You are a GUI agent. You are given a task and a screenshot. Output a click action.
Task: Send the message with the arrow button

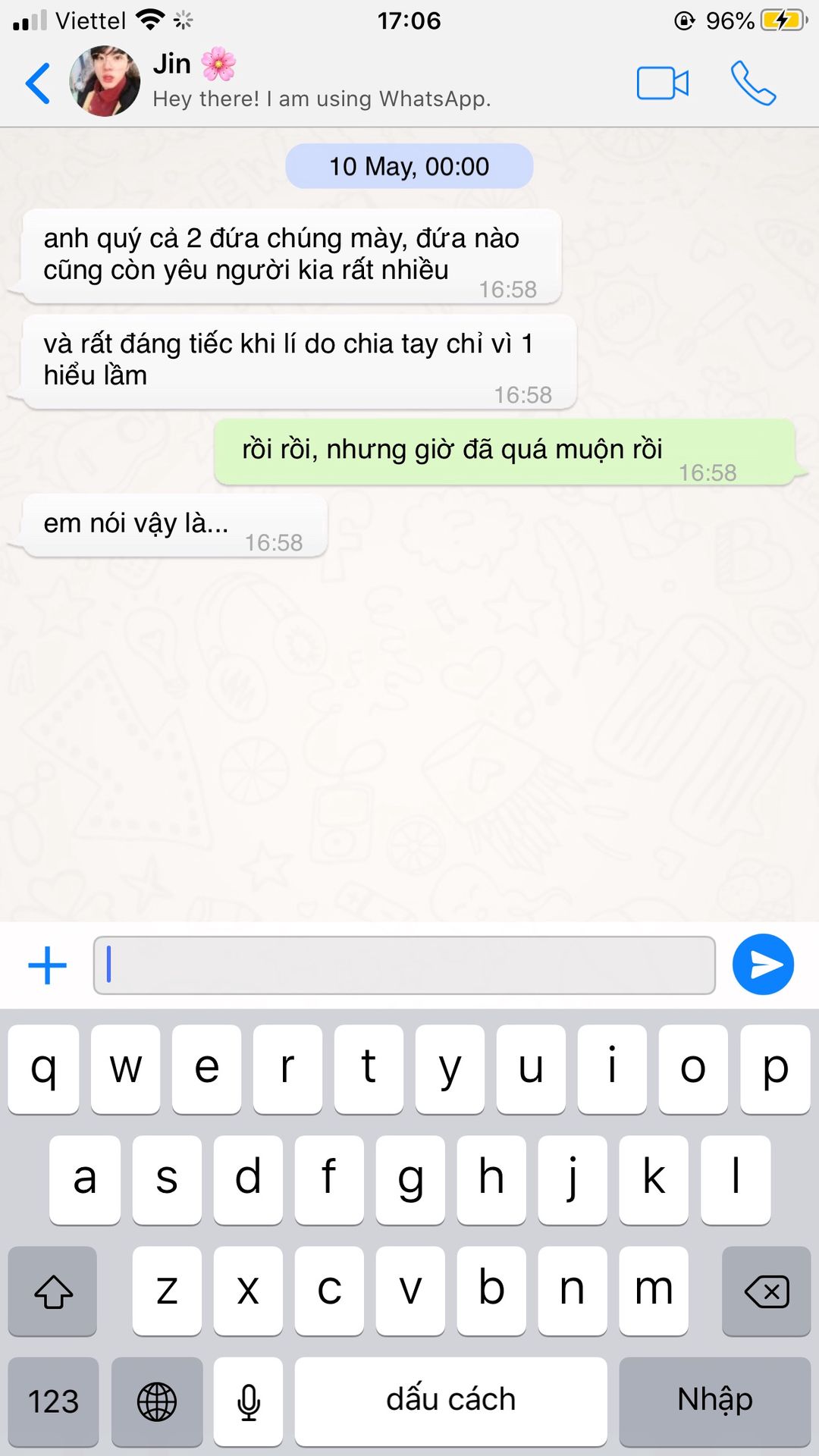click(x=763, y=965)
